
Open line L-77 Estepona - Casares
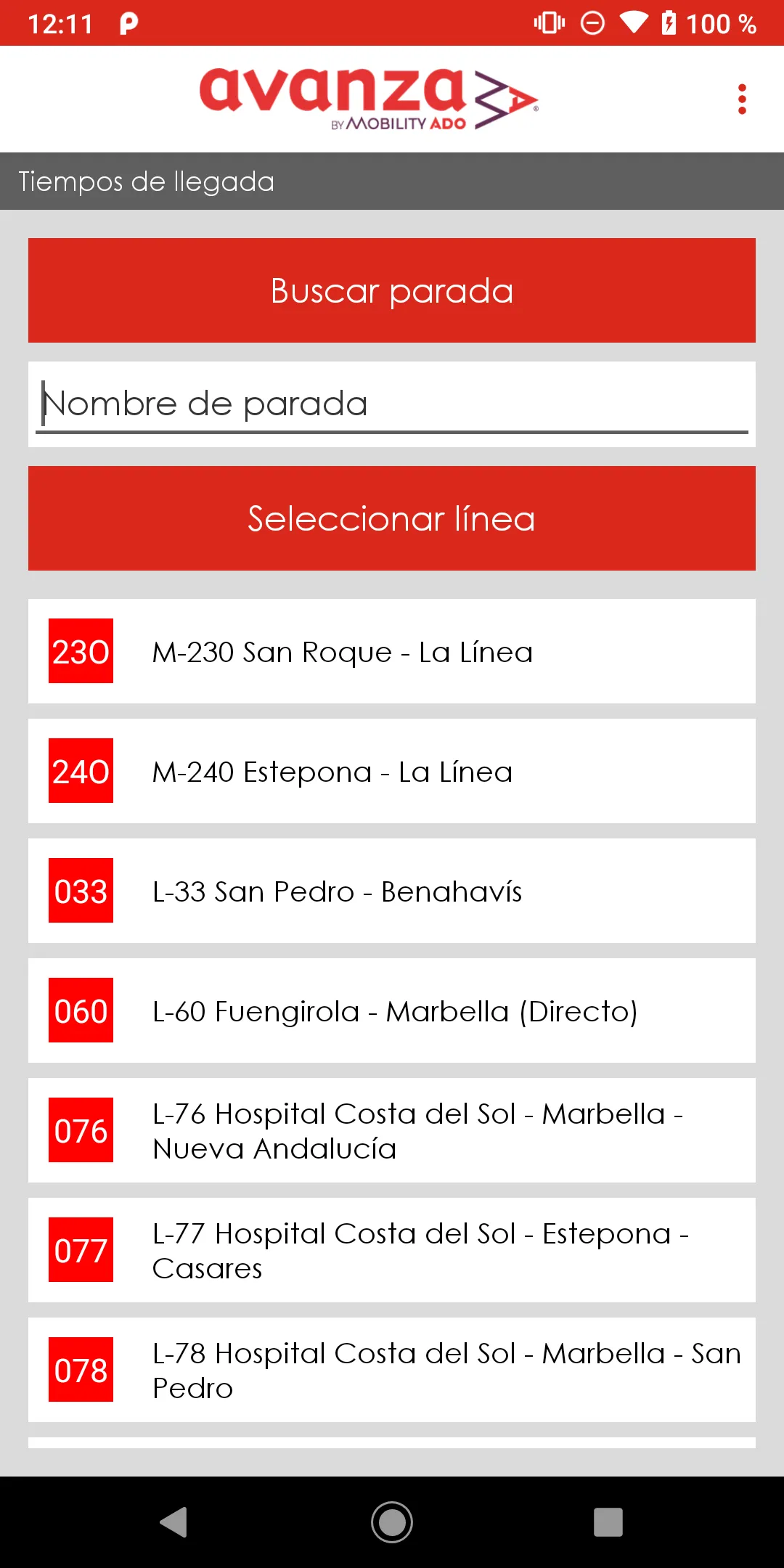(x=392, y=1250)
